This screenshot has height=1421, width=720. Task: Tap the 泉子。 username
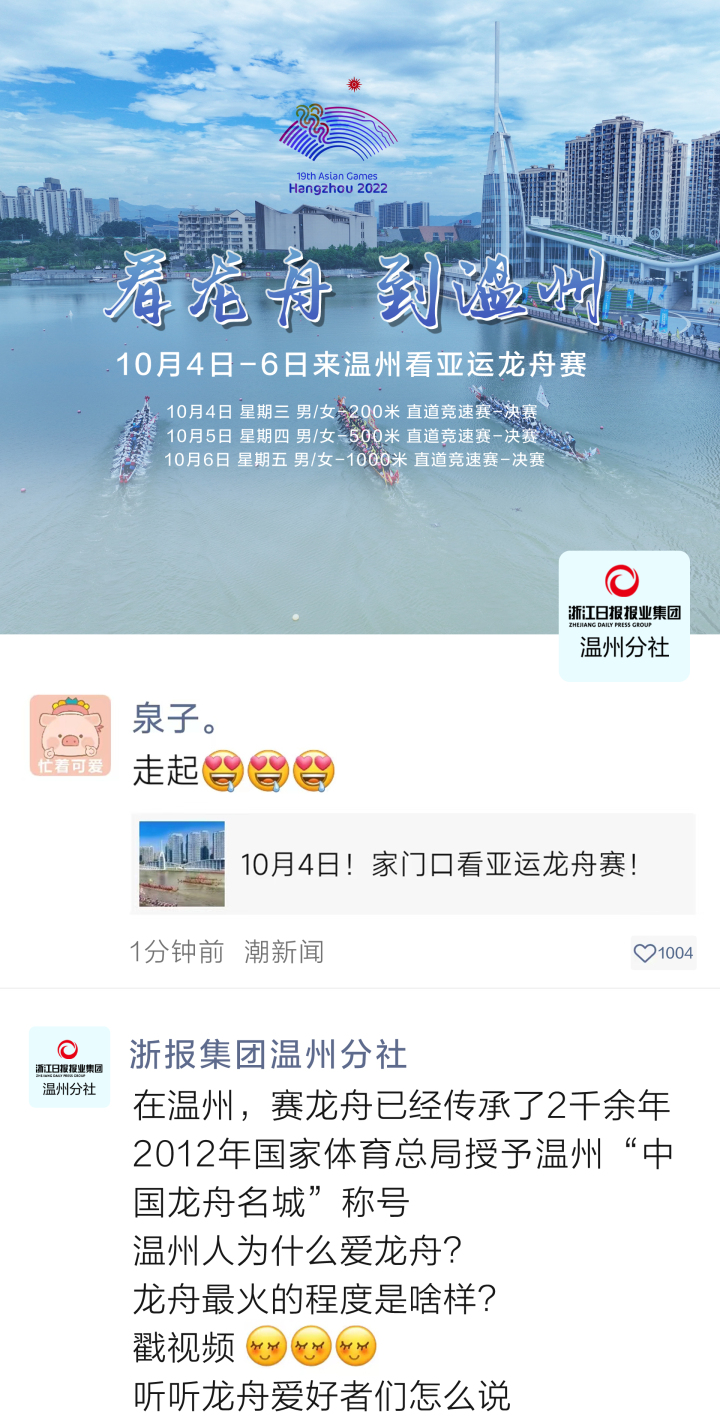click(x=176, y=718)
